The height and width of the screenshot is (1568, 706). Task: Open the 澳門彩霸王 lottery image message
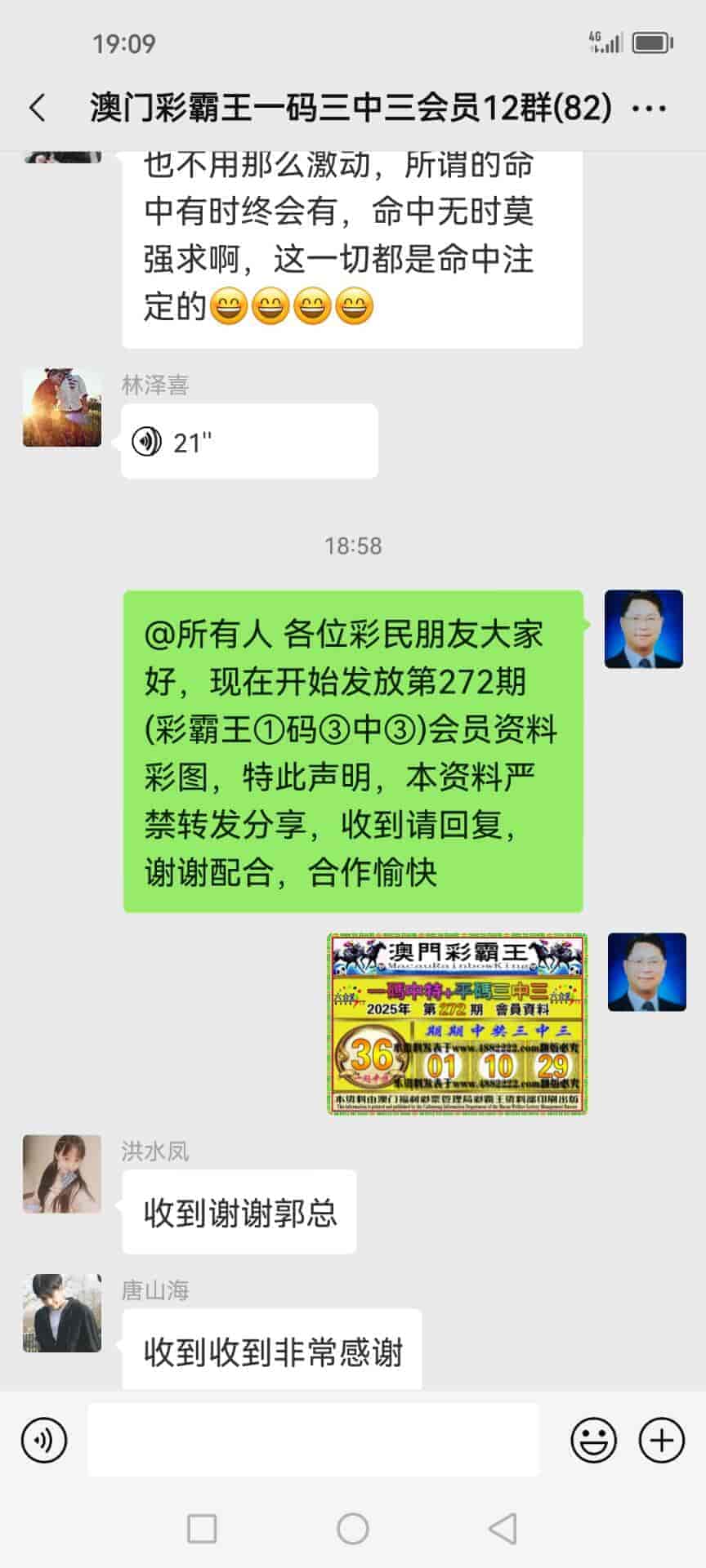coord(458,1023)
